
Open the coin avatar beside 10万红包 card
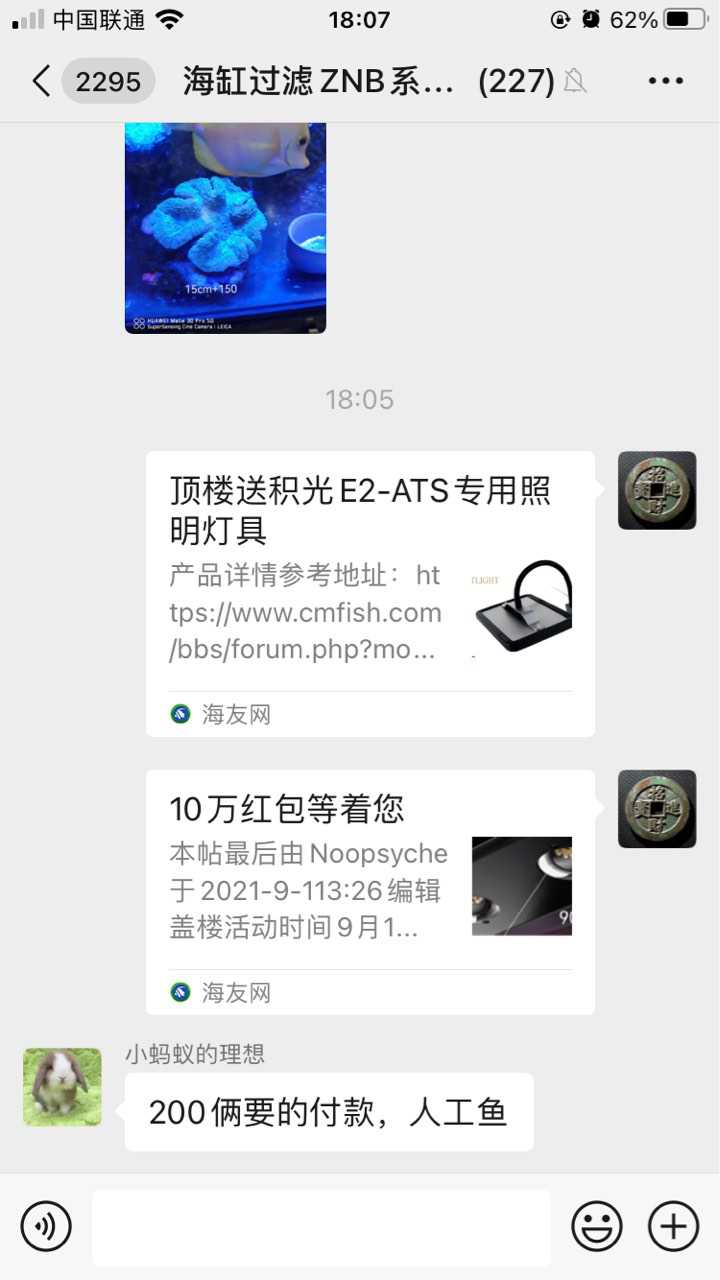click(657, 809)
